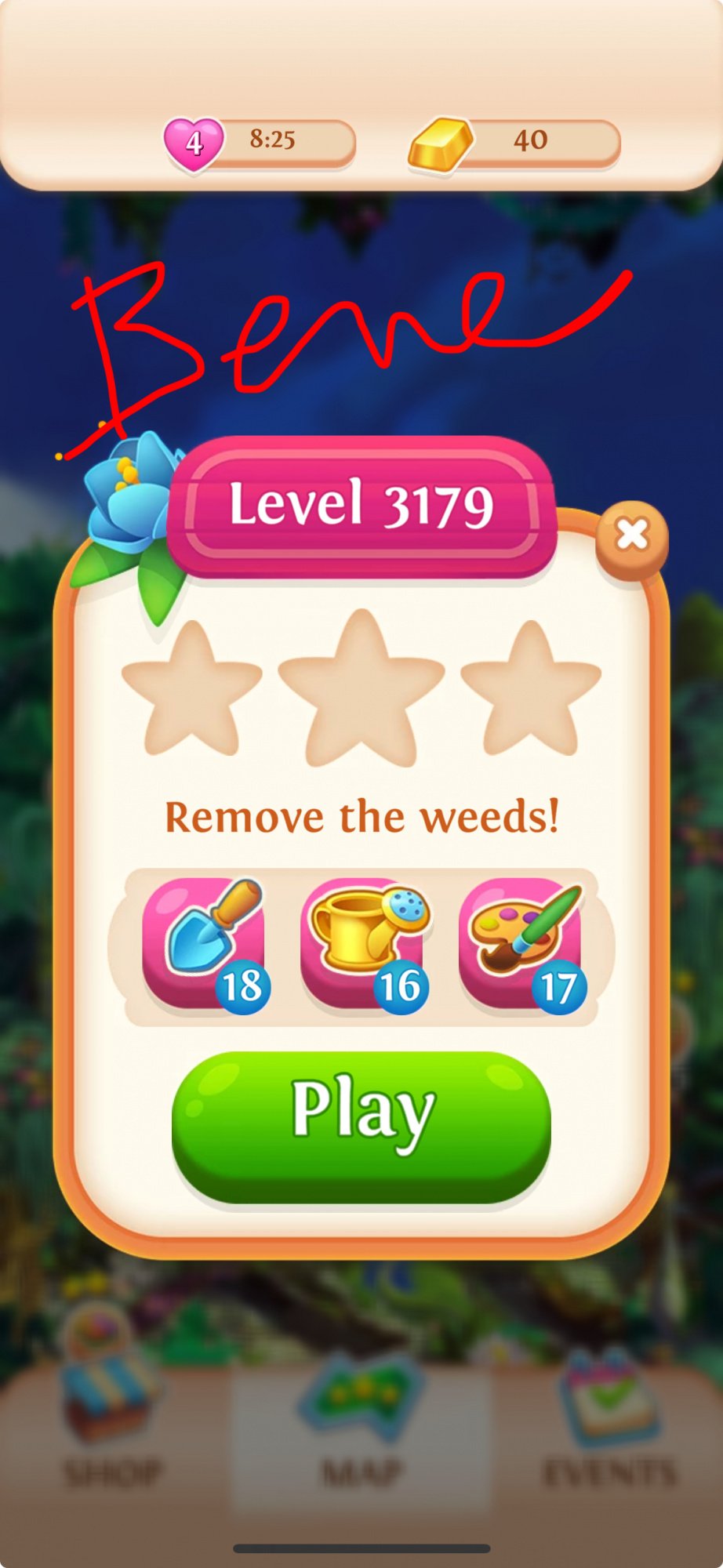Select the watering can booster
Image resolution: width=723 pixels, height=1568 pixels.
tap(362, 942)
